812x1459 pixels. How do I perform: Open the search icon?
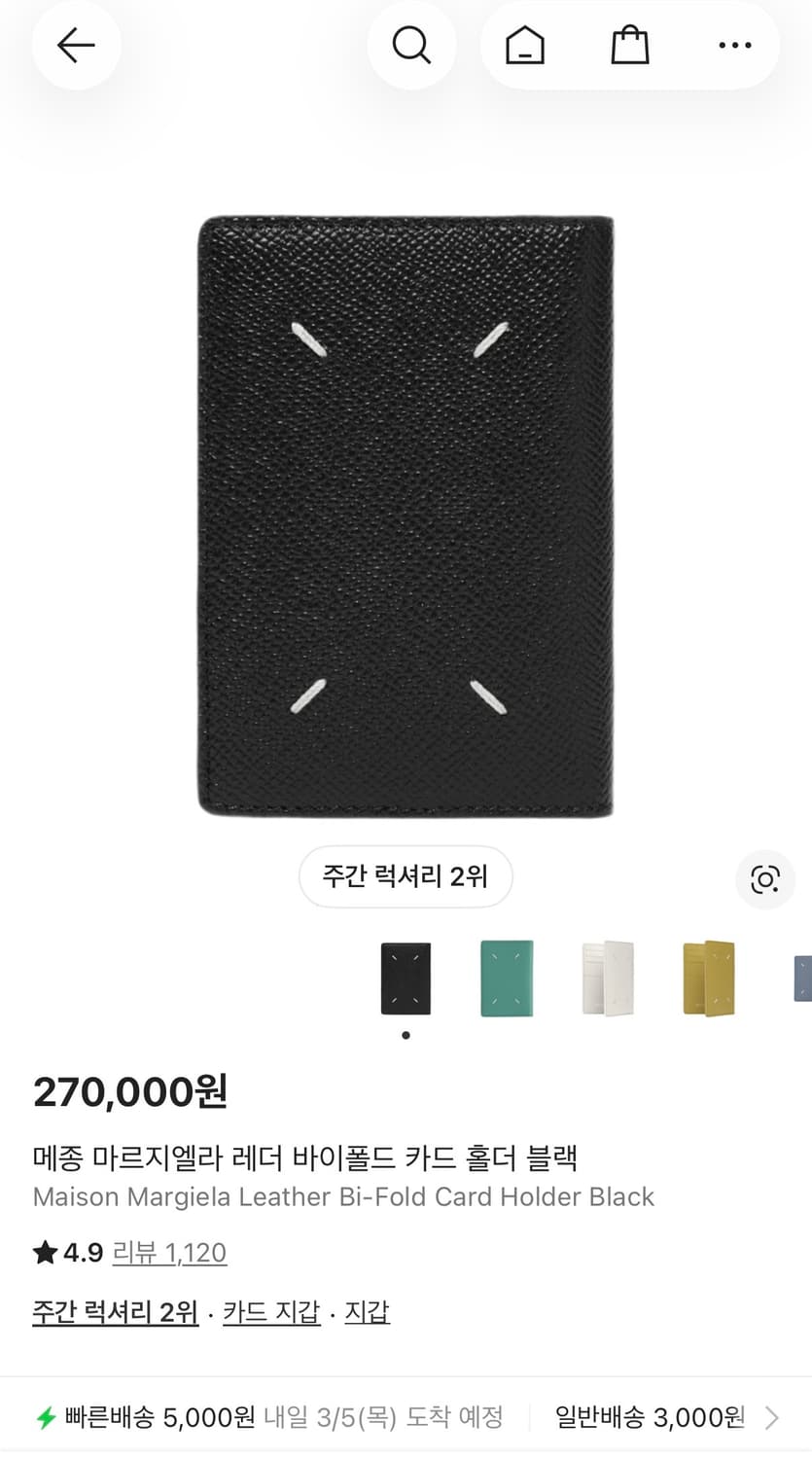411,45
